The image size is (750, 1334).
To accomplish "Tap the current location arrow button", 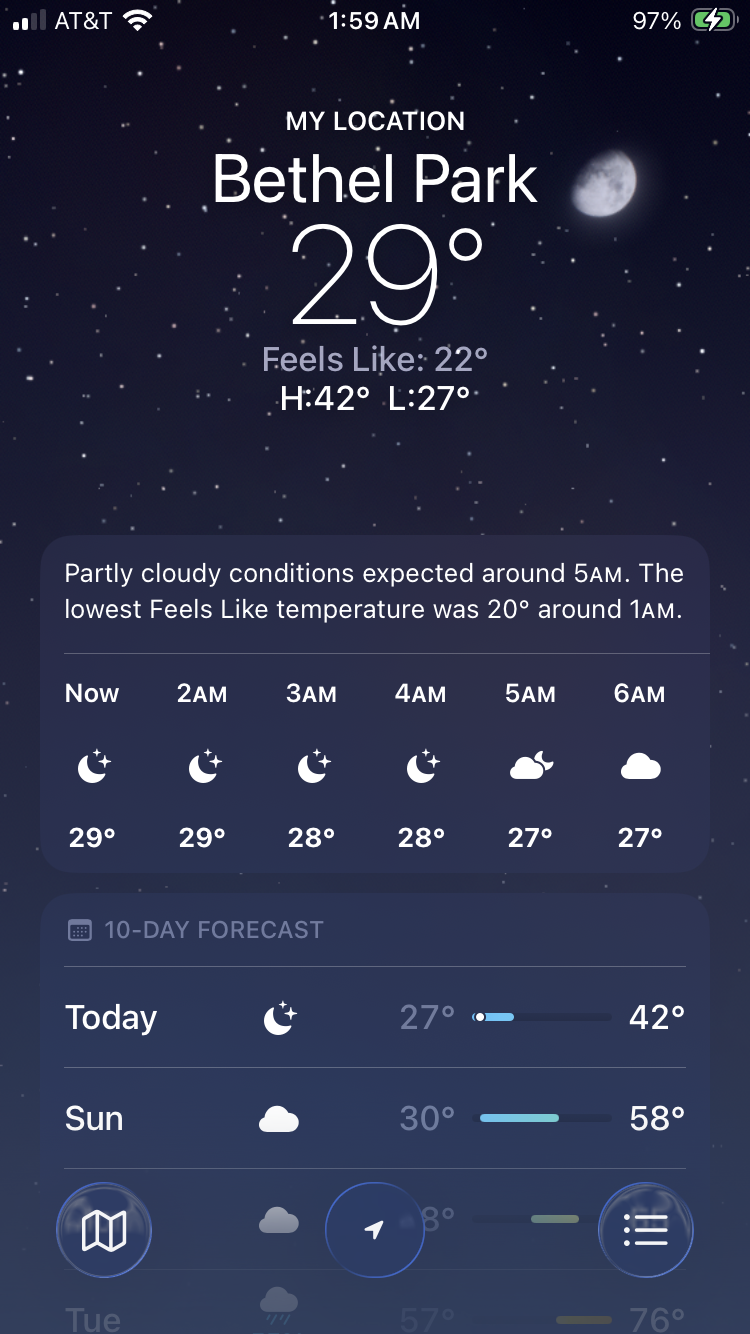I will [x=375, y=1230].
